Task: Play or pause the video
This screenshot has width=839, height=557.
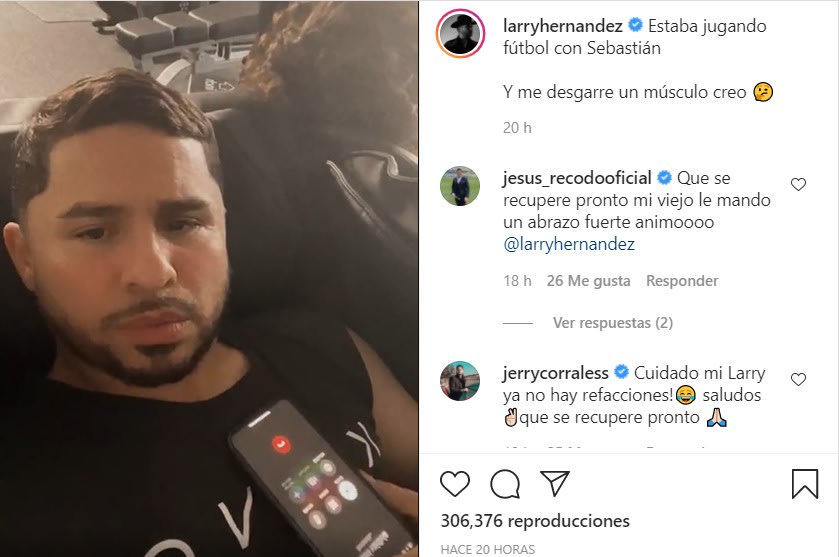Action: coord(210,278)
